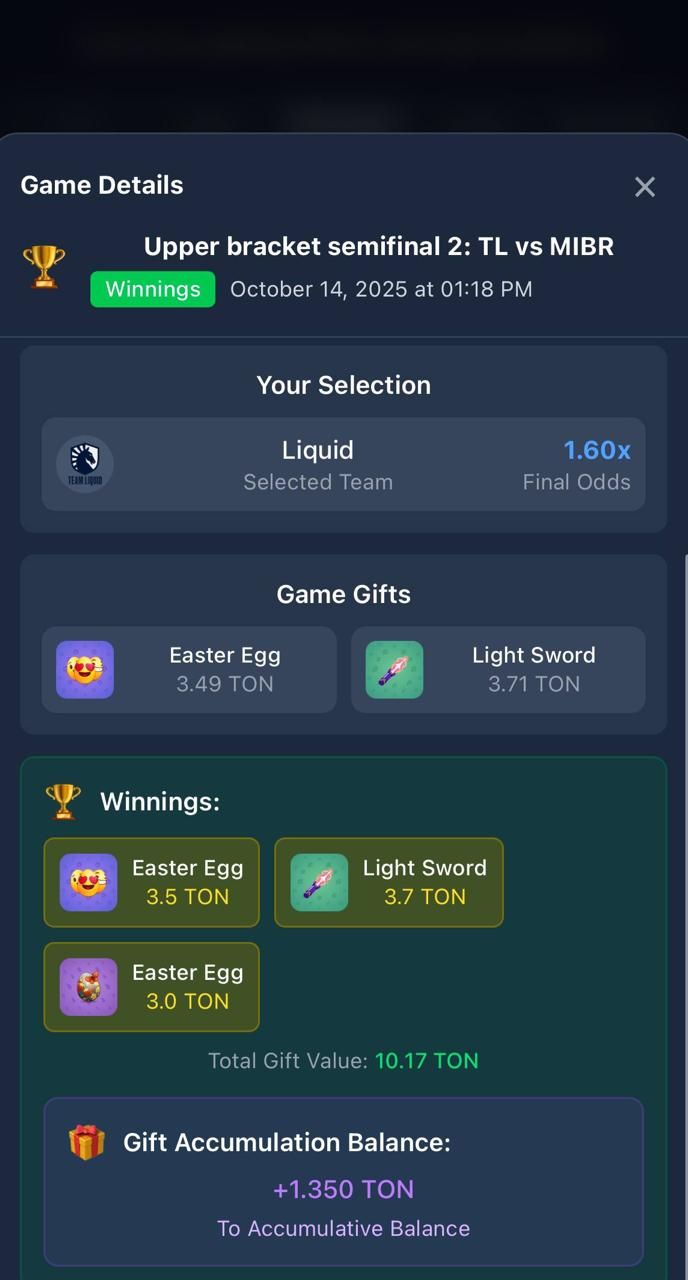
Task: Open the Light Sword game gift
Action: (498, 670)
